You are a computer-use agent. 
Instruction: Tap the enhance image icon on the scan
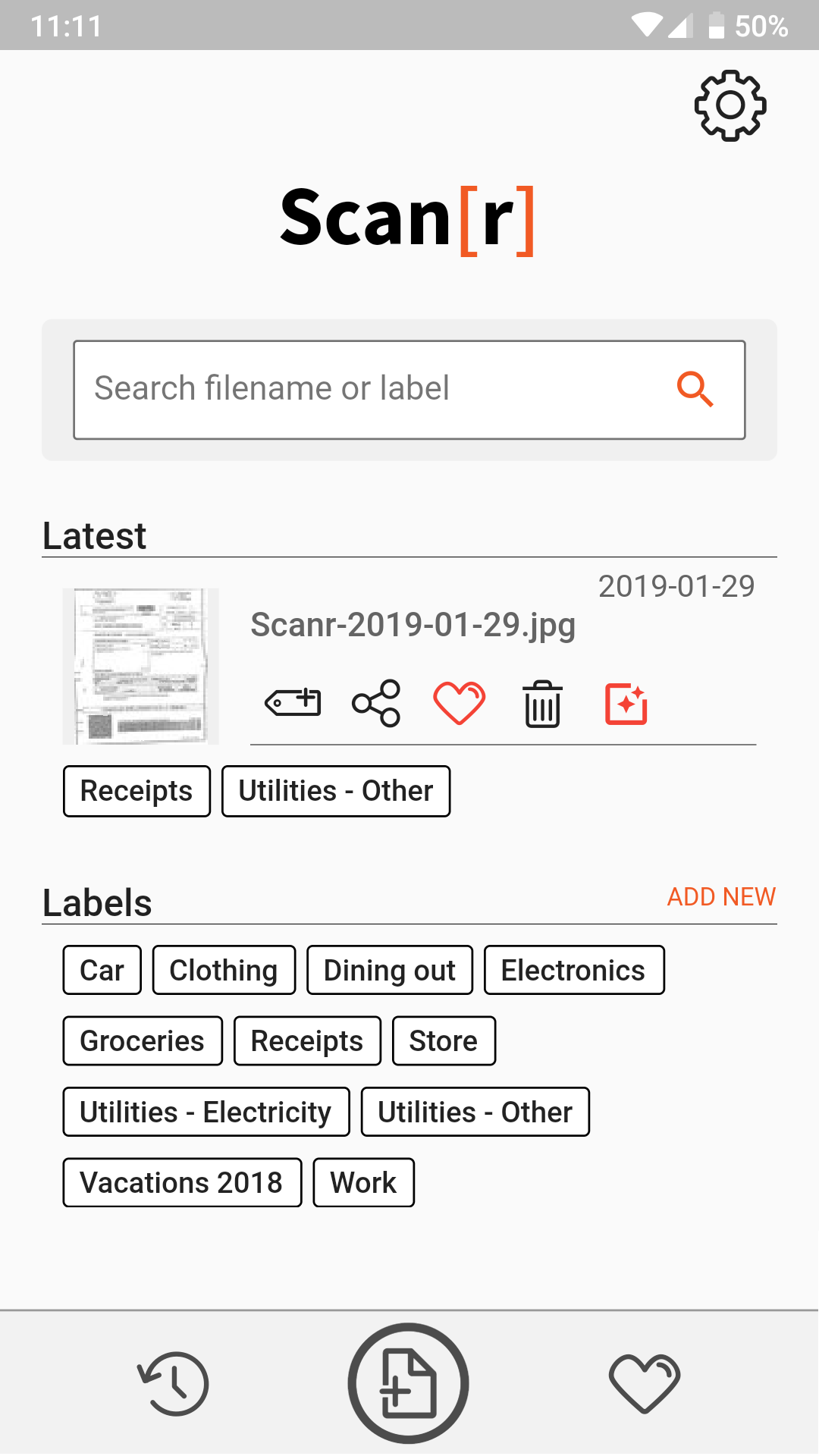(x=626, y=704)
